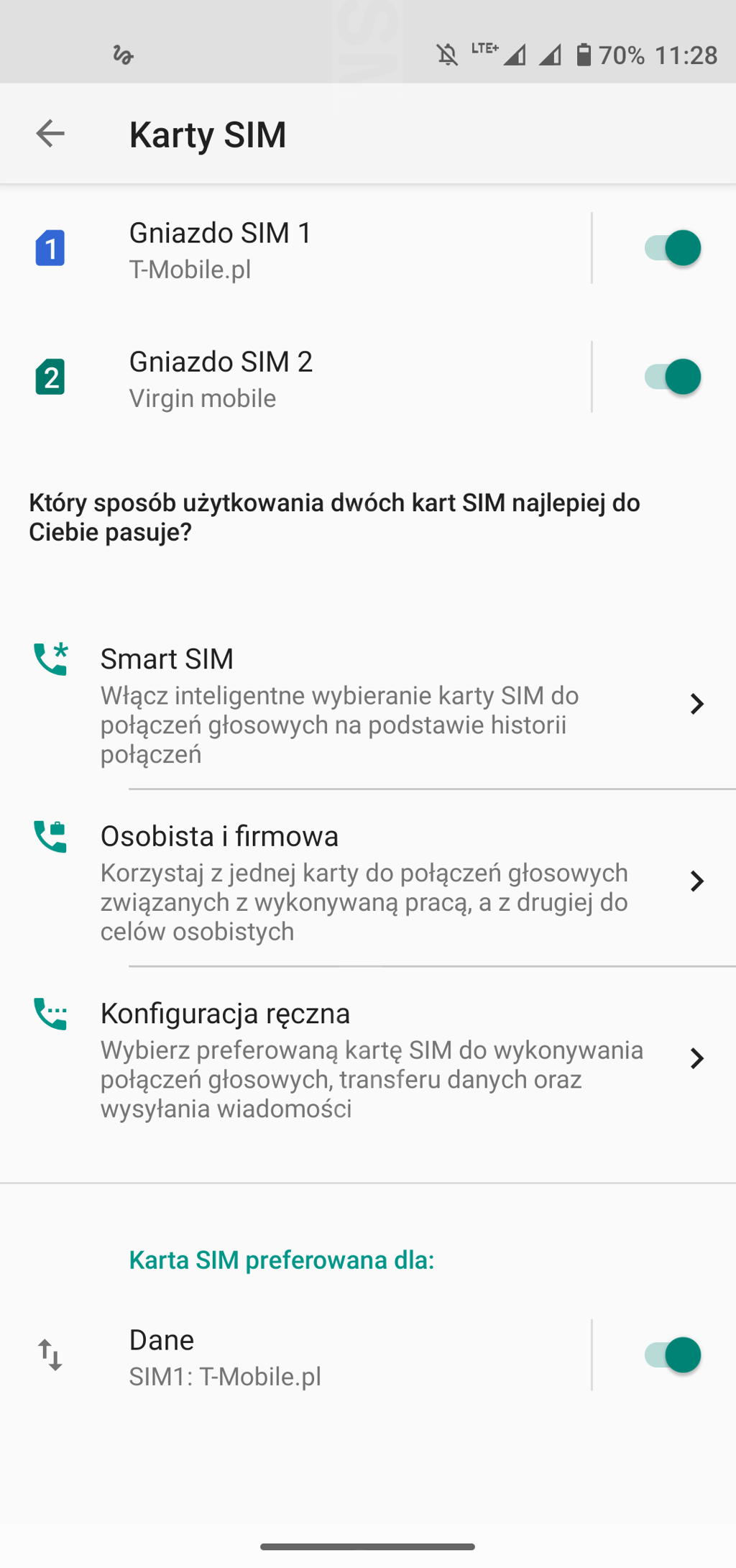Image resolution: width=736 pixels, height=1568 pixels.
Task: Open Gniazdo SIM 2 settings
Action: click(295, 377)
